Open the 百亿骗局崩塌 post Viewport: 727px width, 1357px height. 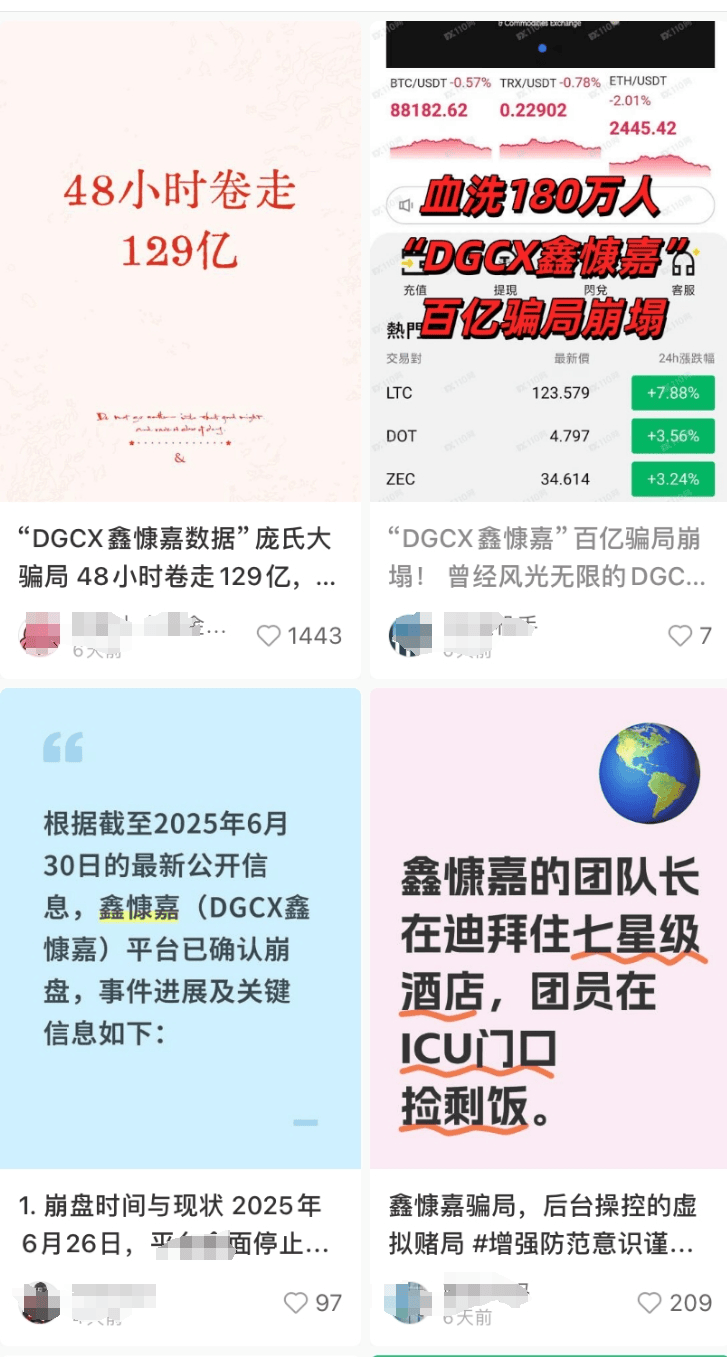point(548,260)
